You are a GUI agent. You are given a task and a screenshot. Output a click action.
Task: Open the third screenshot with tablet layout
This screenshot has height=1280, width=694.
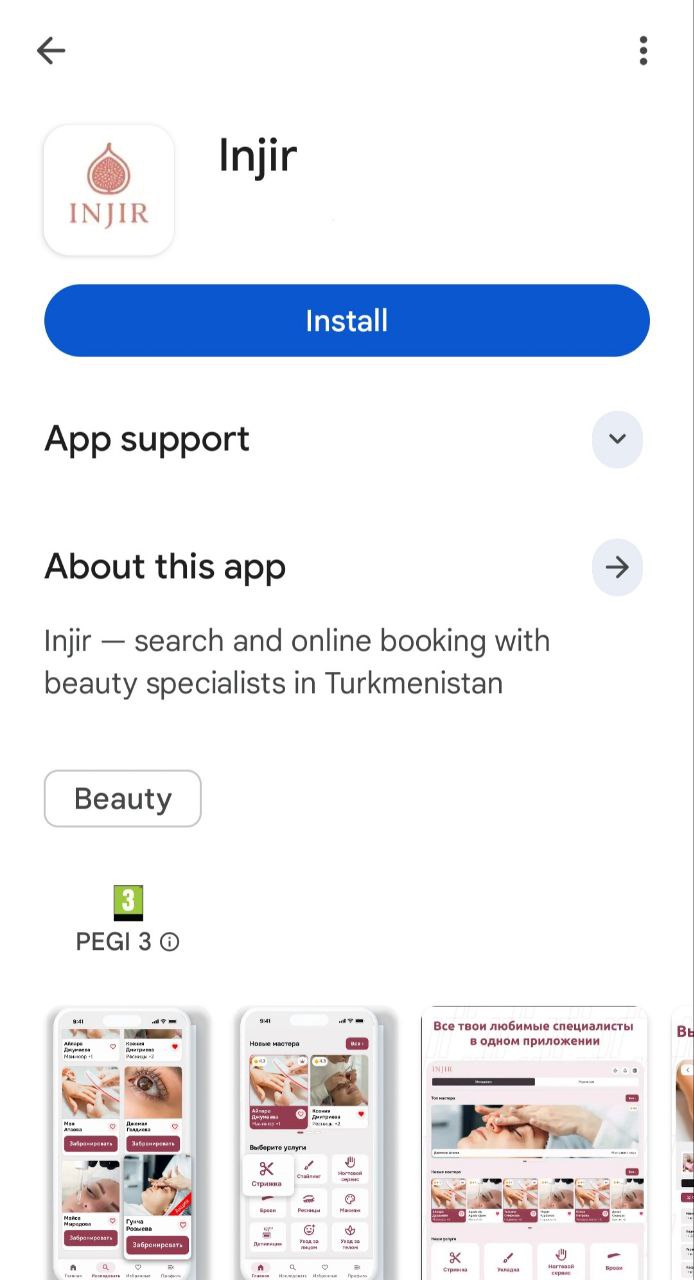coord(534,1143)
